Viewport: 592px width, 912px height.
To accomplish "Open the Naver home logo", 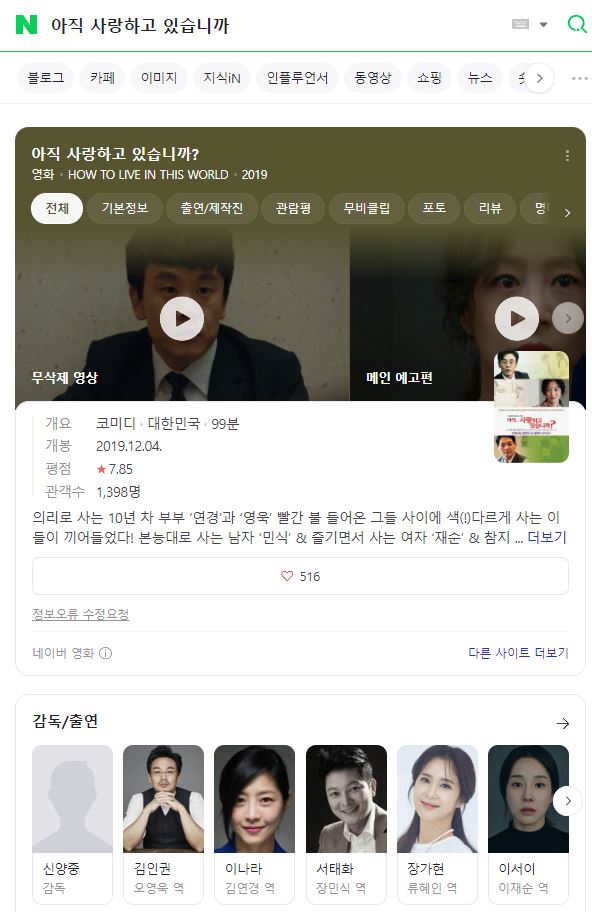I will (26, 24).
